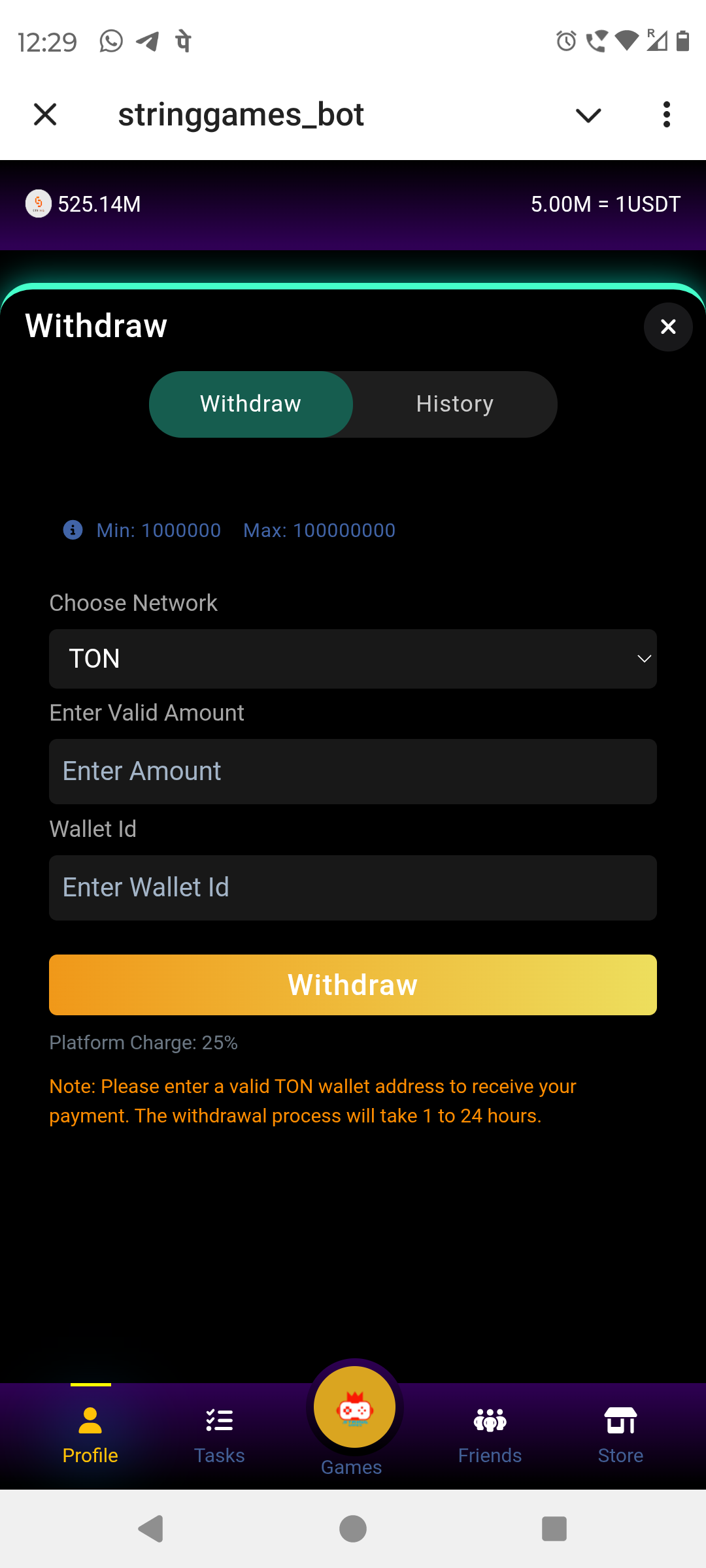This screenshot has width=706, height=1568.
Task: Tap the Enter Wallet Id field
Action: 353,888
